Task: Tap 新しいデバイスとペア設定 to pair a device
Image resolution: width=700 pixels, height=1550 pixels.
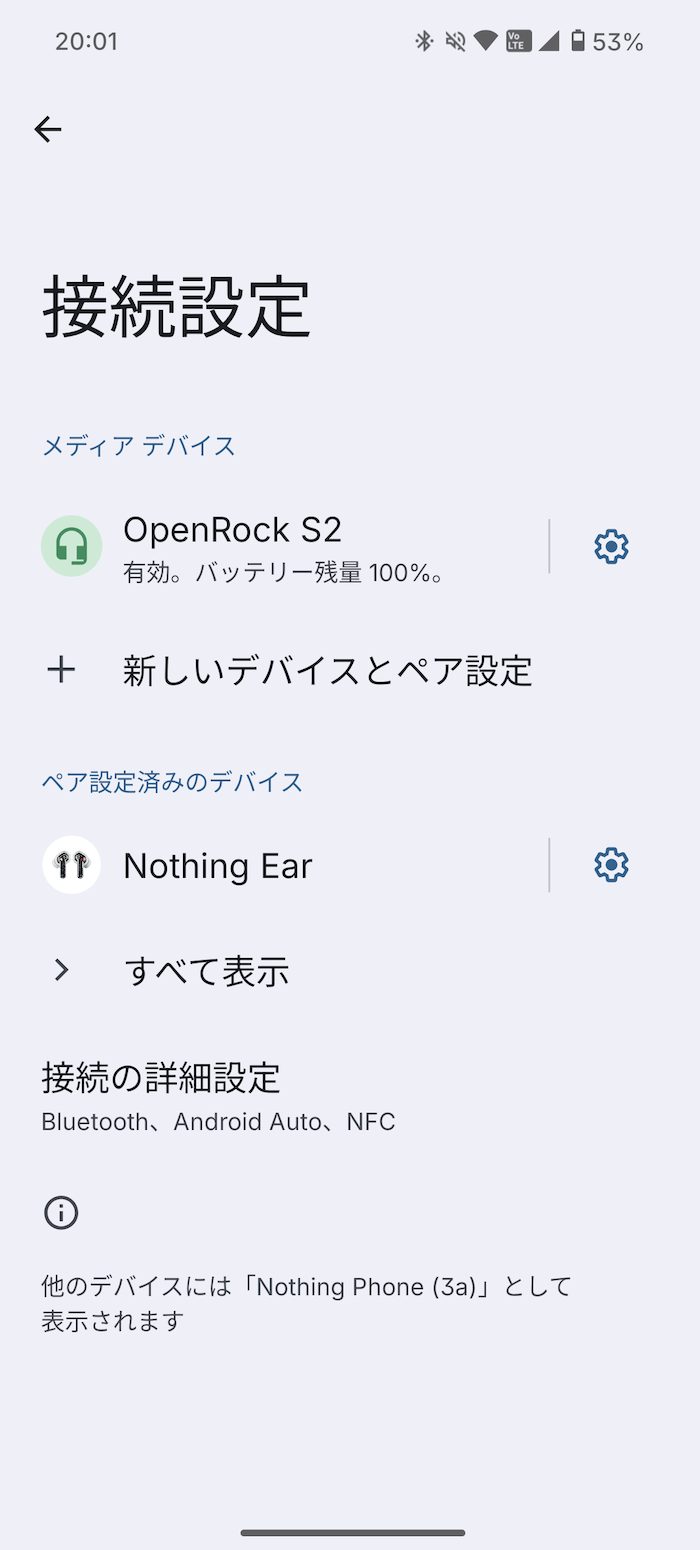Action: click(350, 670)
